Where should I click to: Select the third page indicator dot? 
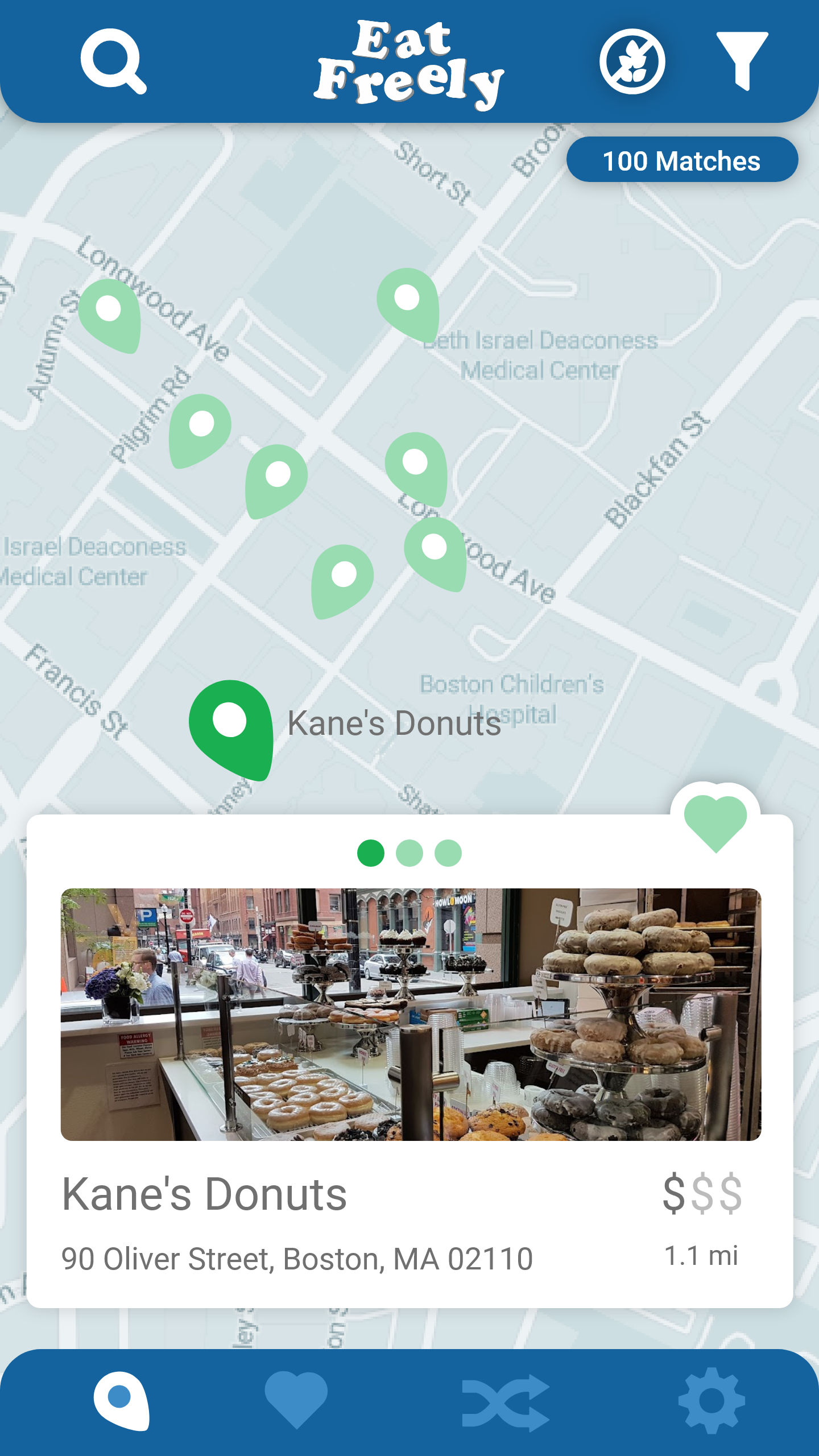click(x=448, y=853)
